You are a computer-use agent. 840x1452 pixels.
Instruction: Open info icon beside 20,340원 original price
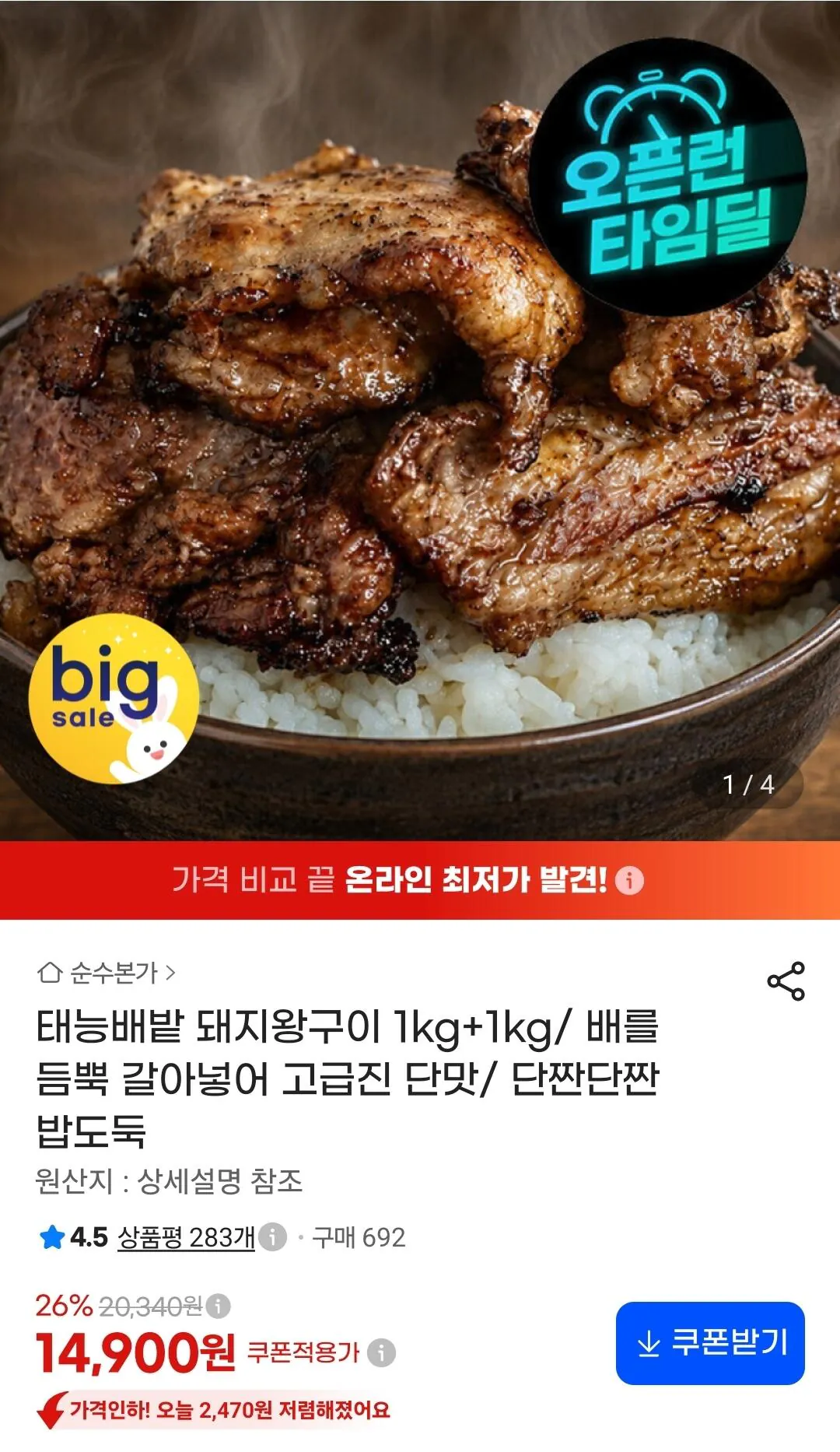[x=219, y=1306]
